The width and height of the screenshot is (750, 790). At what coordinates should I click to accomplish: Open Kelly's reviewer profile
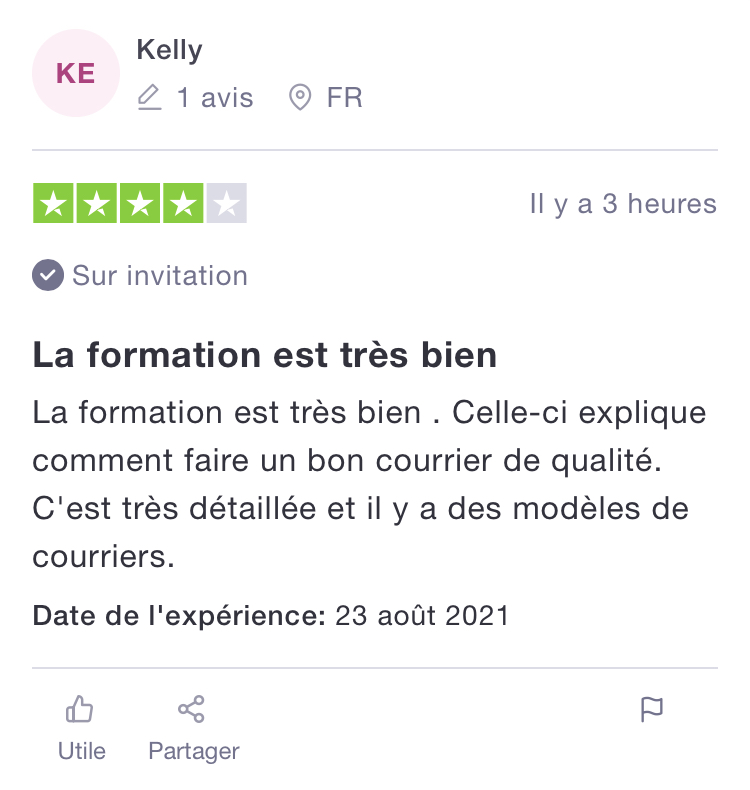tap(170, 50)
